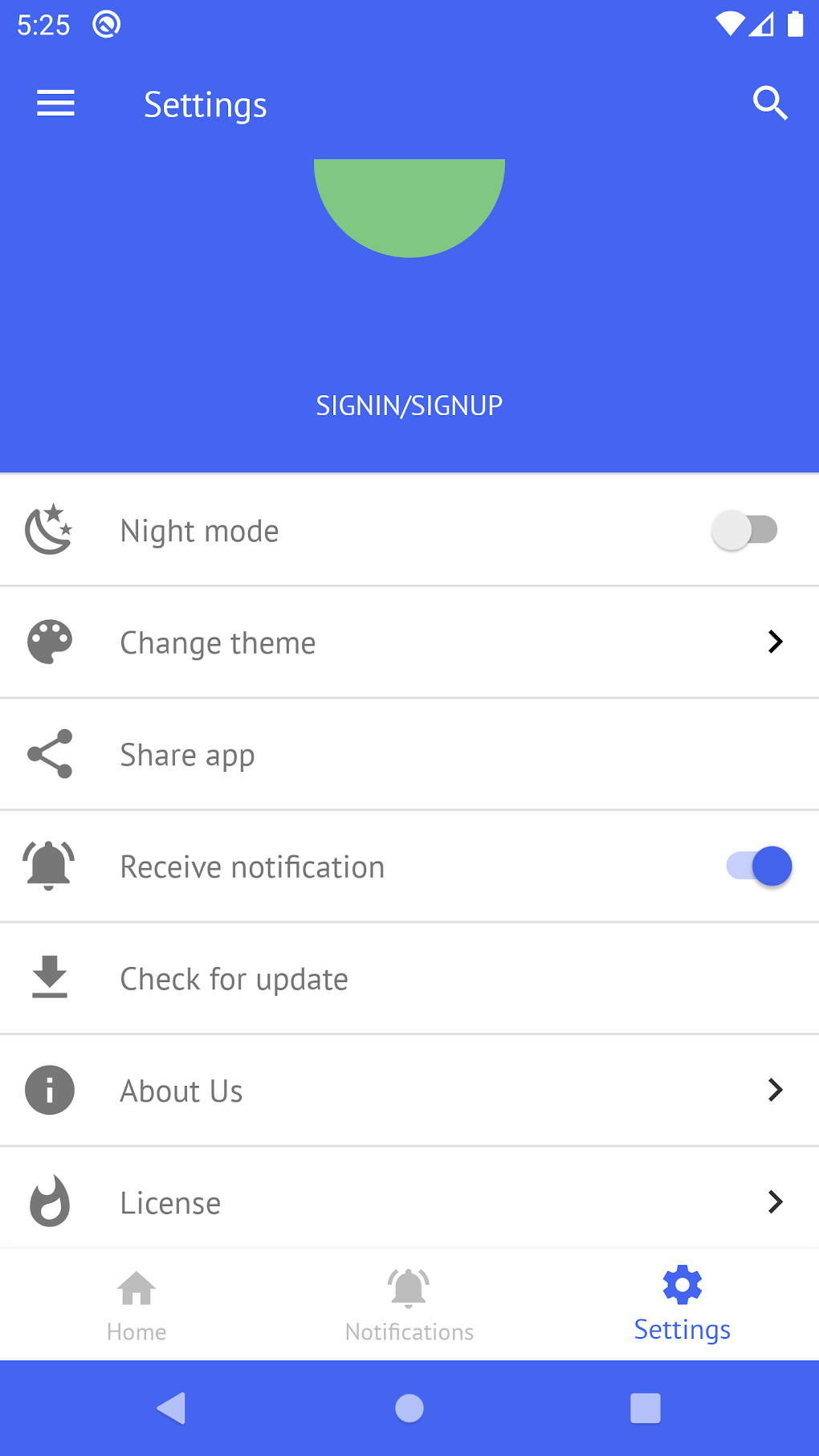Tap the system back button
This screenshot has width=819, height=1456.
(x=172, y=1408)
